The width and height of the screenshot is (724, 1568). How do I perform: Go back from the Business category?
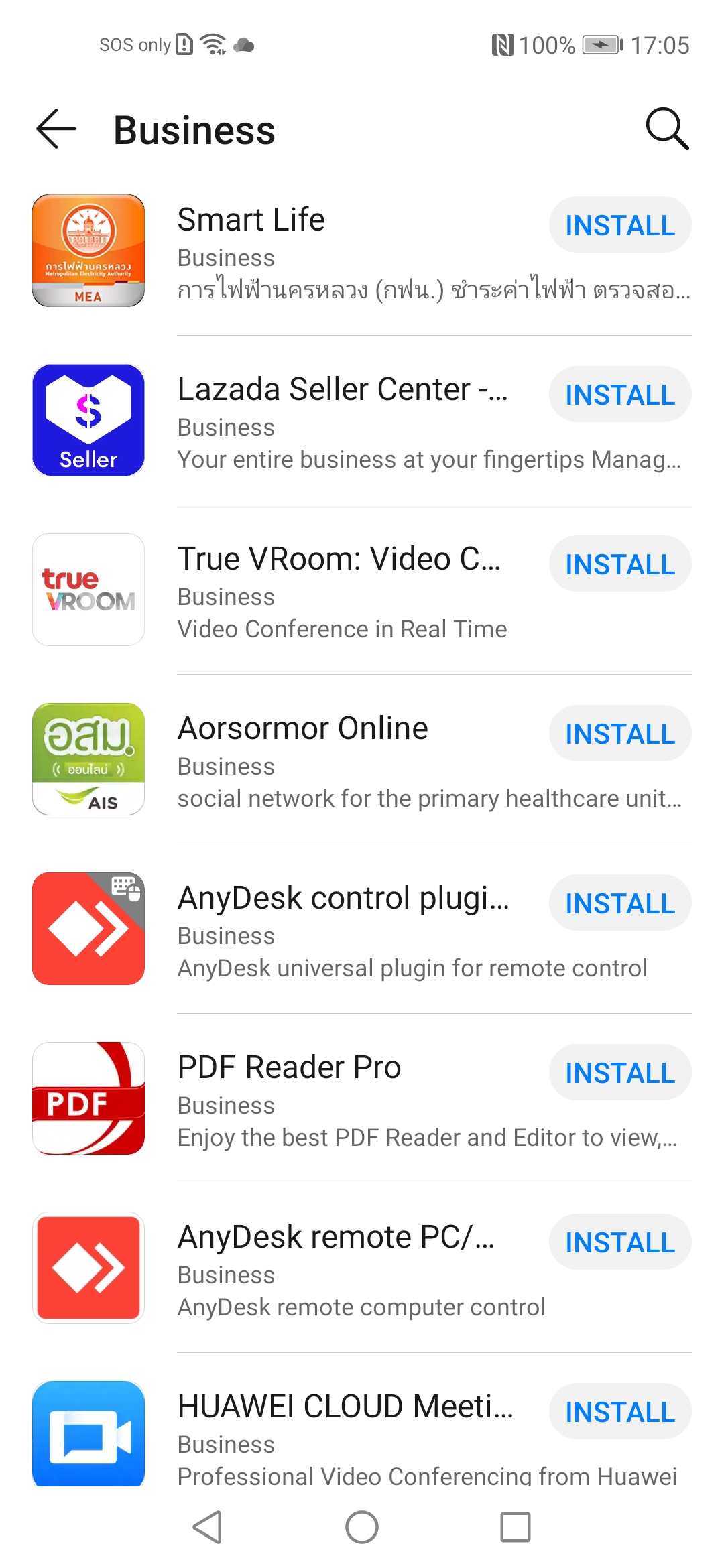pos(56,129)
